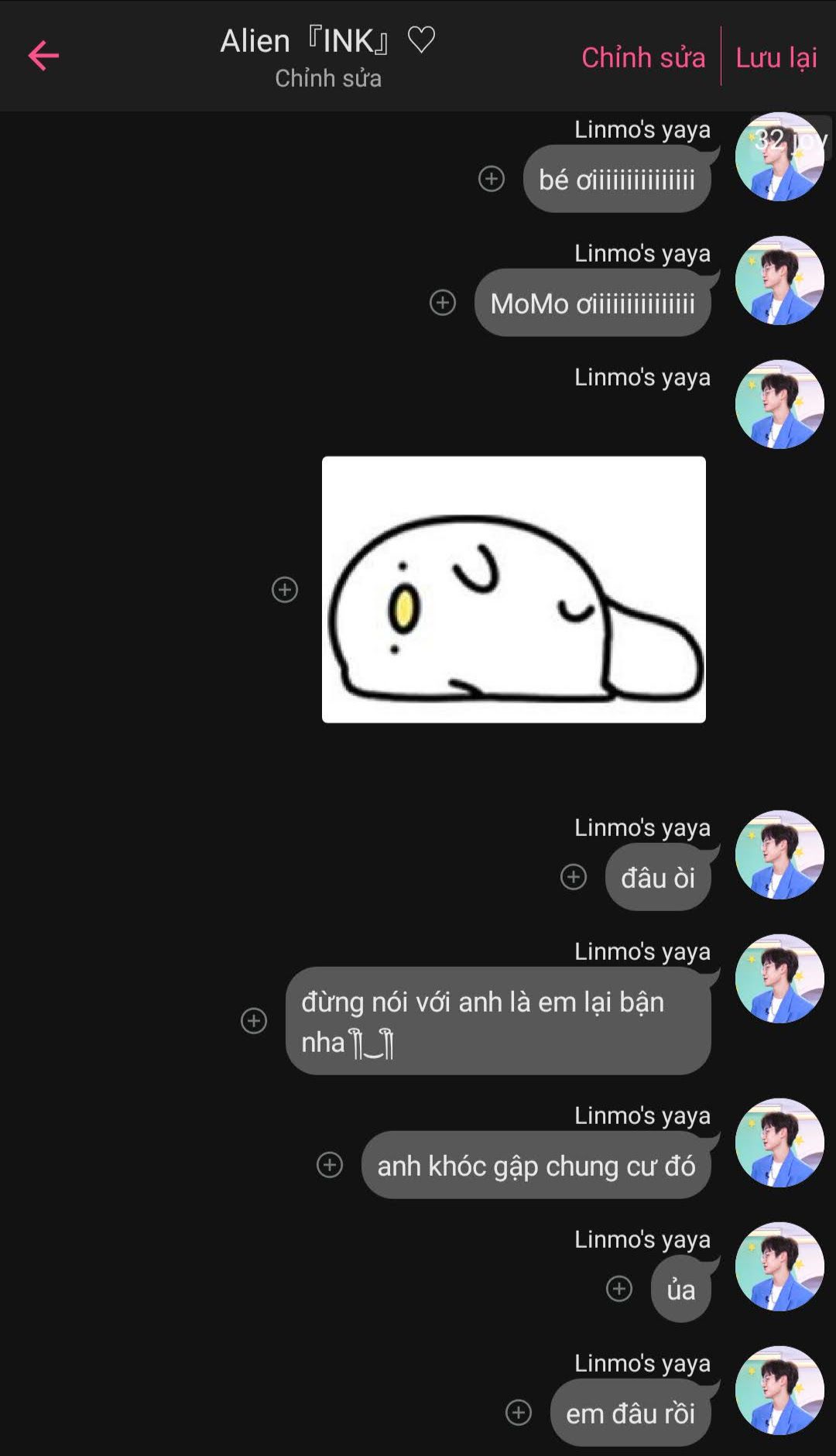The image size is (836, 1456).
Task: Open avatar next to 'ủa' message
Action: point(779,1266)
